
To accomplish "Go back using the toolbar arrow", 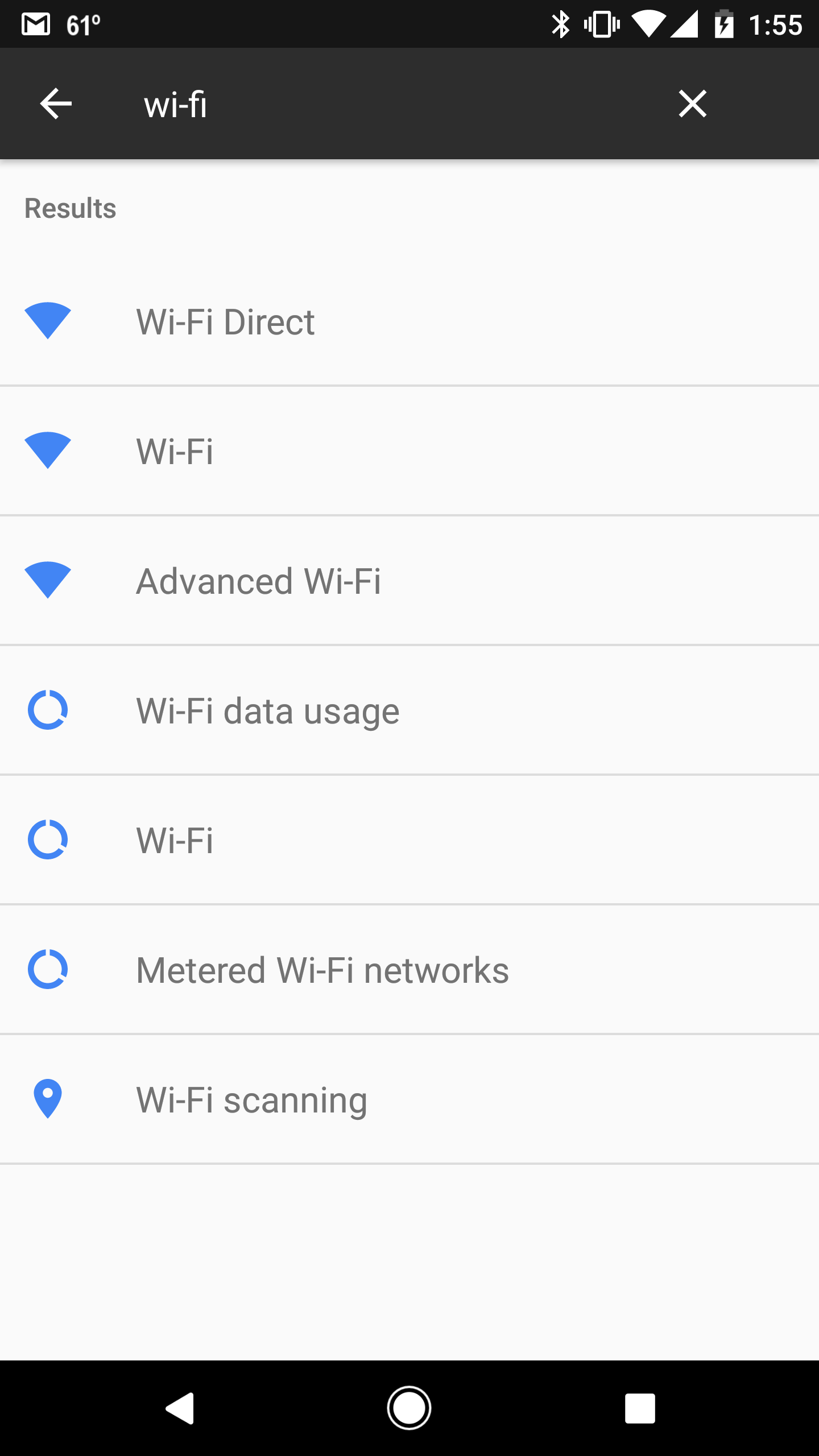I will pos(56,104).
